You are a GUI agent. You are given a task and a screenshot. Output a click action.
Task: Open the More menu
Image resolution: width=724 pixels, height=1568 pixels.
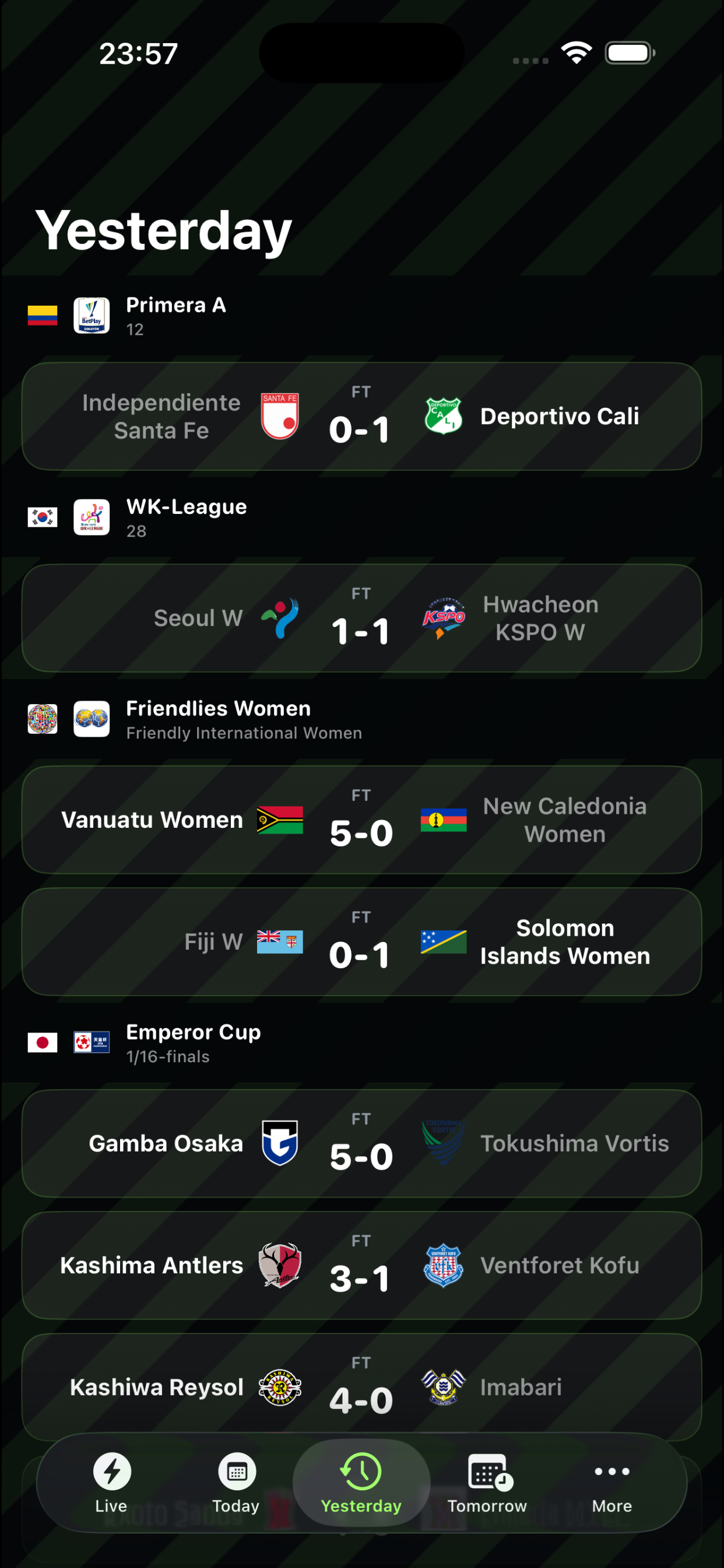pos(612,1483)
